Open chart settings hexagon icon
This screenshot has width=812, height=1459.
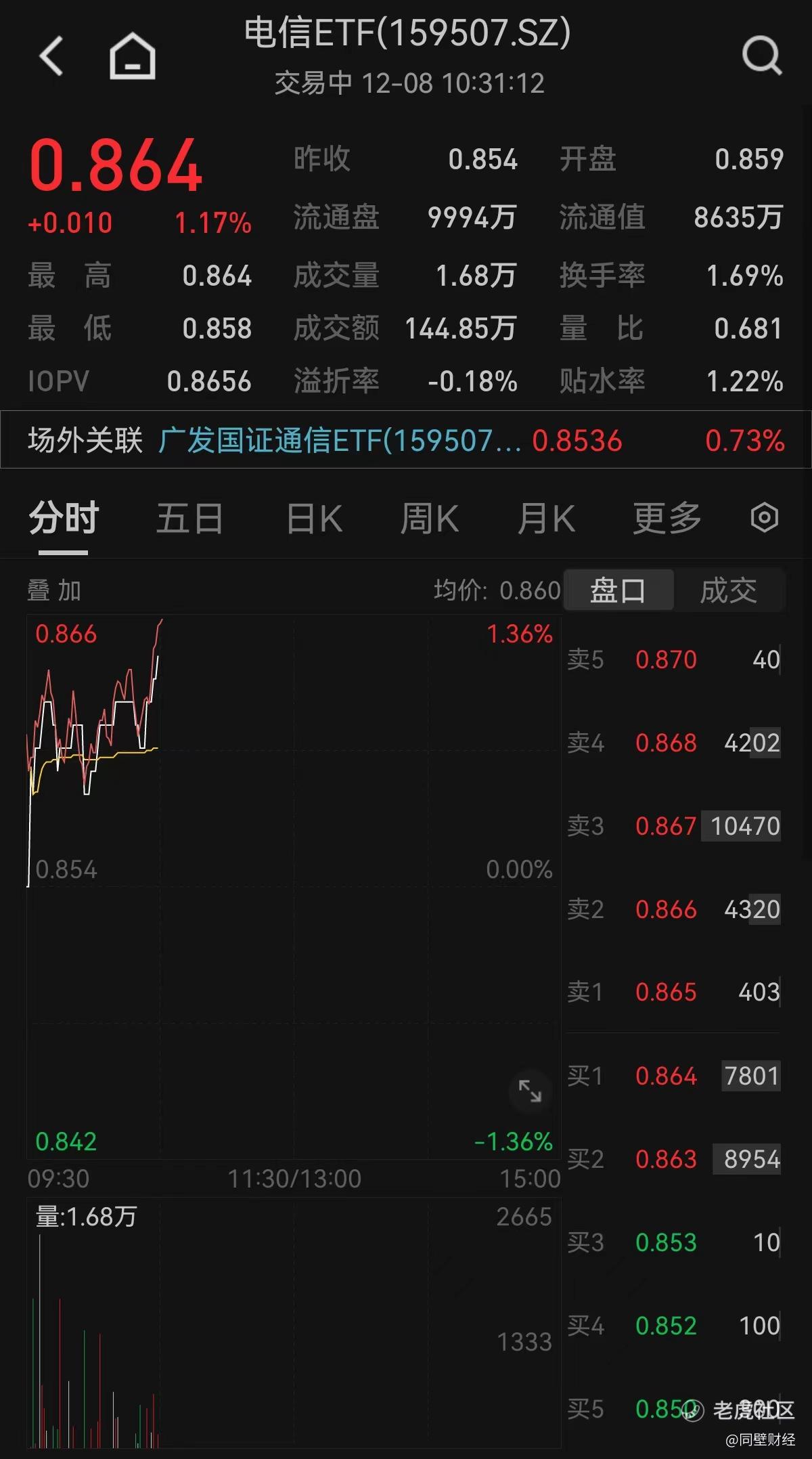pyautogui.click(x=765, y=518)
